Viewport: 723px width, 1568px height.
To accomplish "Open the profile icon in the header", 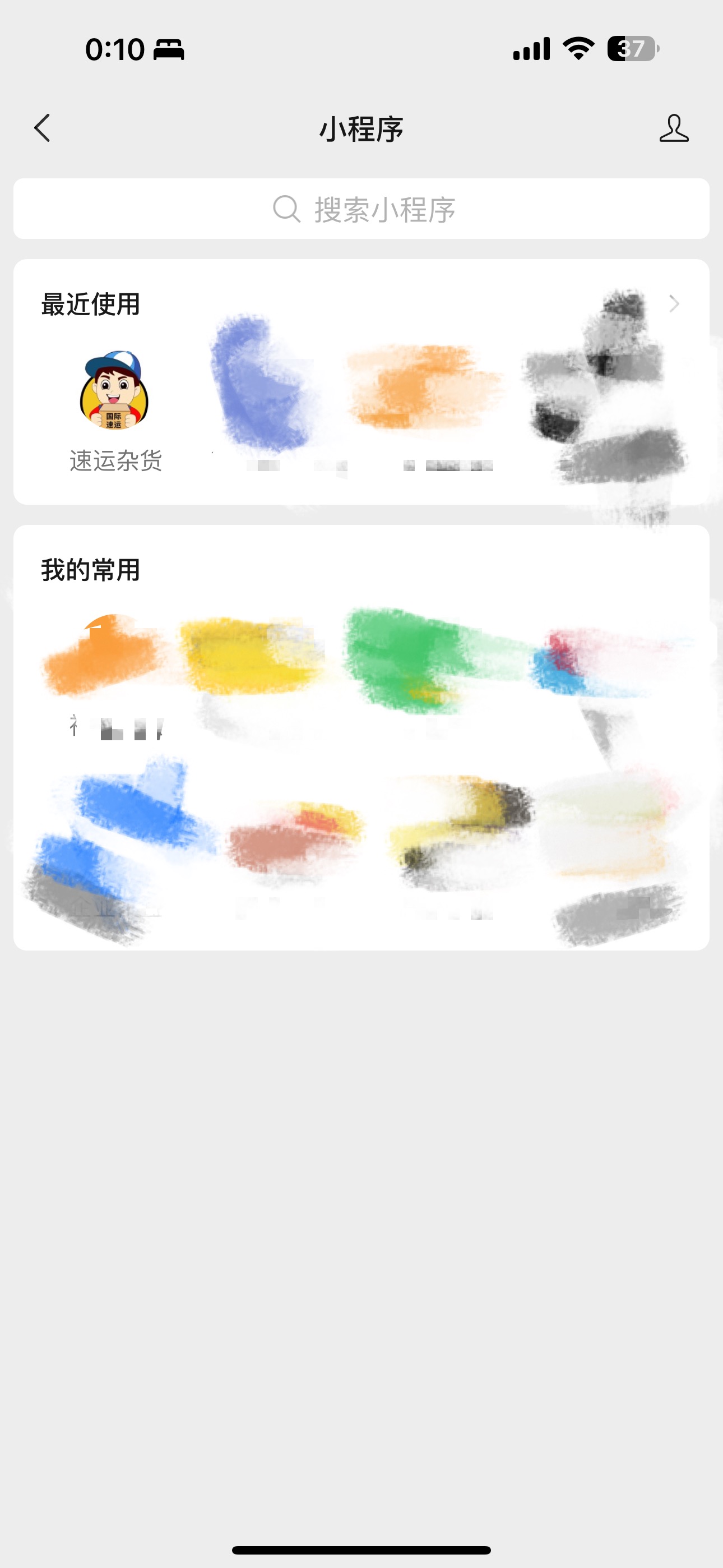I will coord(674,128).
